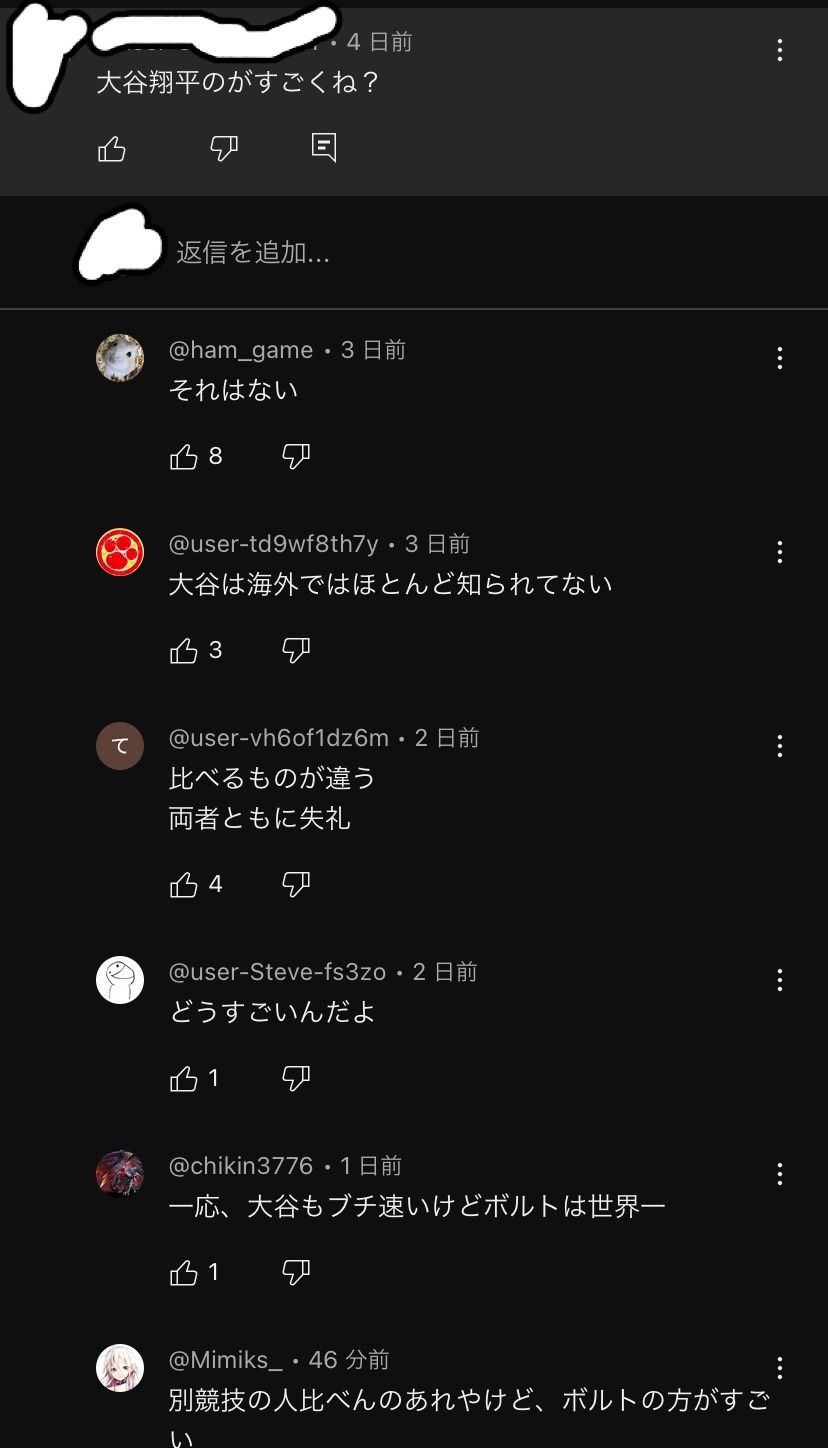
Task: Dislike @user-vh6of1dz6m's reply
Action: [x=296, y=884]
